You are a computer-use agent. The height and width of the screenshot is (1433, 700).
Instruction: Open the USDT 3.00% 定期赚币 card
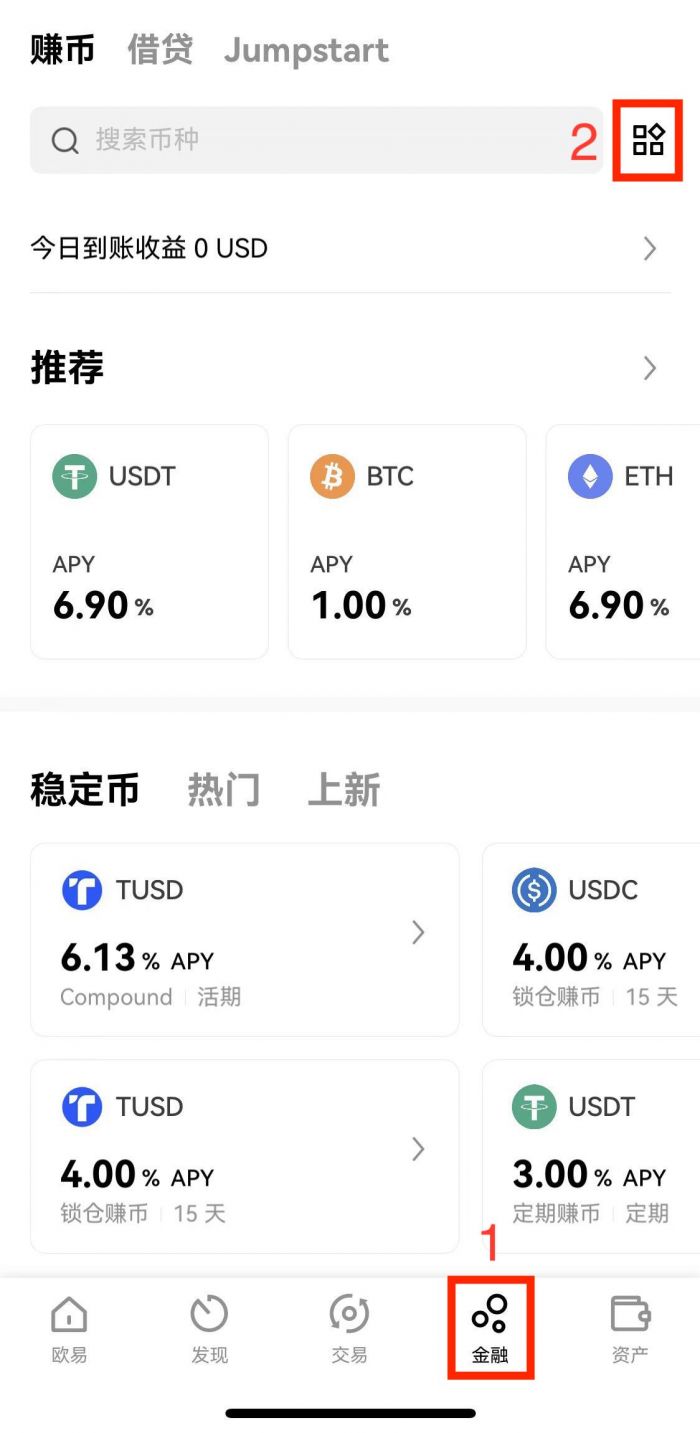click(592, 1156)
